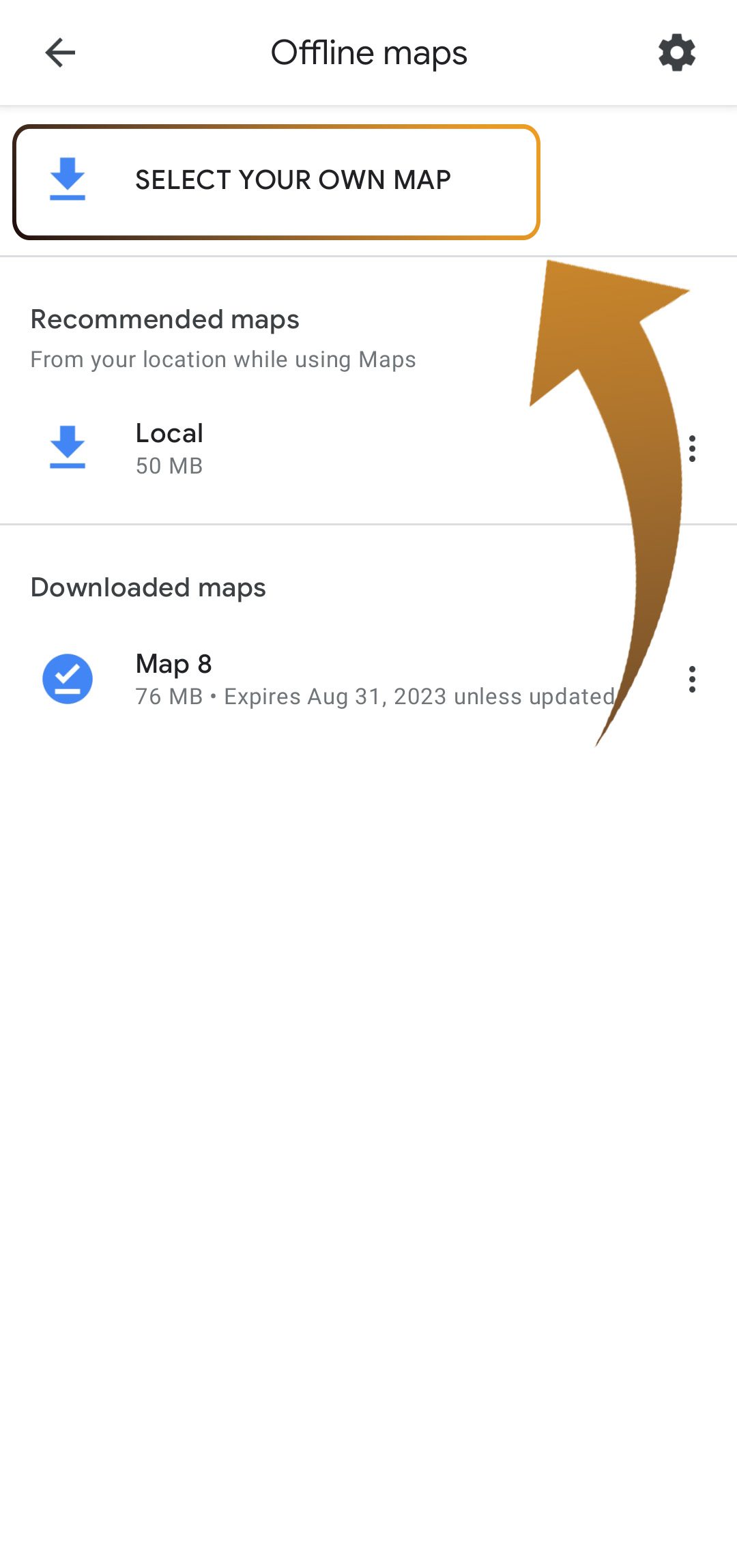
Task: Open the three-dot menu for Map 8
Action: (x=692, y=679)
